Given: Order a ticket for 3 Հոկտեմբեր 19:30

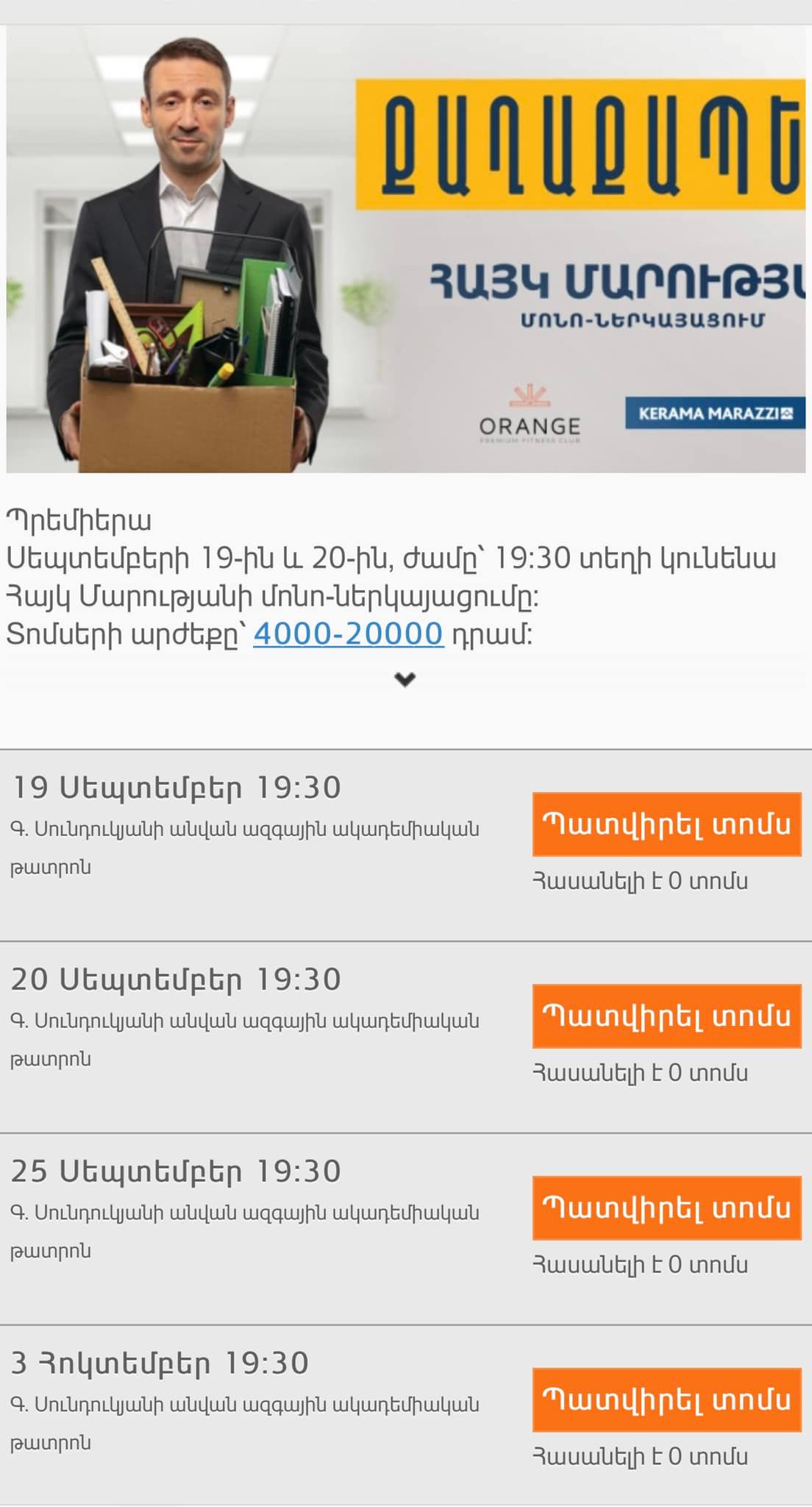Looking at the screenshot, I should tap(666, 1400).
